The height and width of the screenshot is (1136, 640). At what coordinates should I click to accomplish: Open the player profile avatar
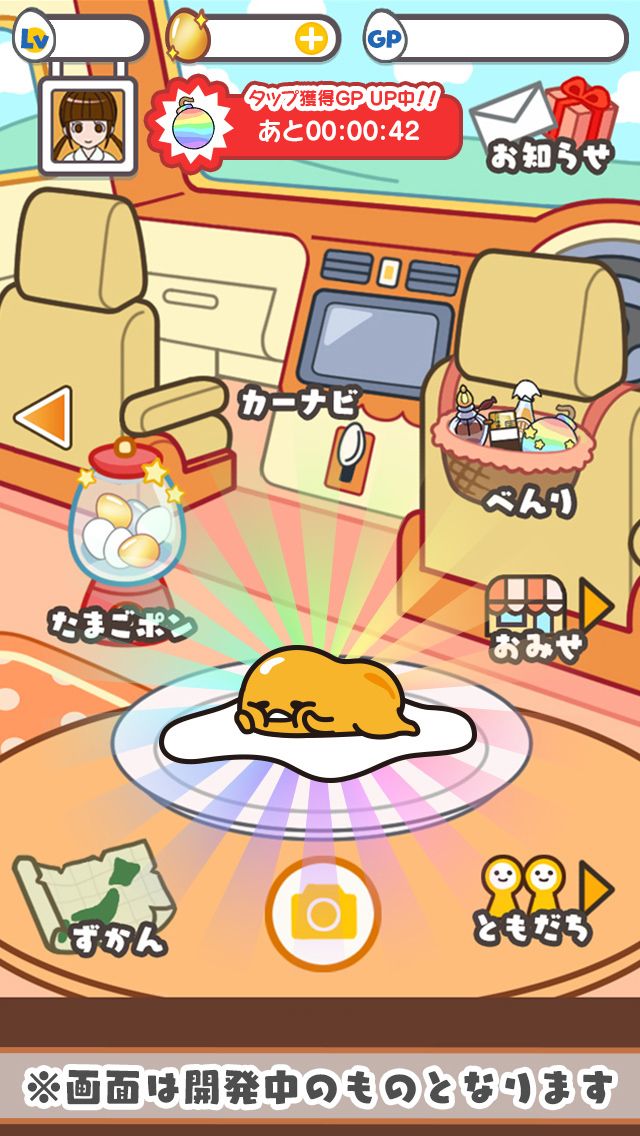[88, 126]
